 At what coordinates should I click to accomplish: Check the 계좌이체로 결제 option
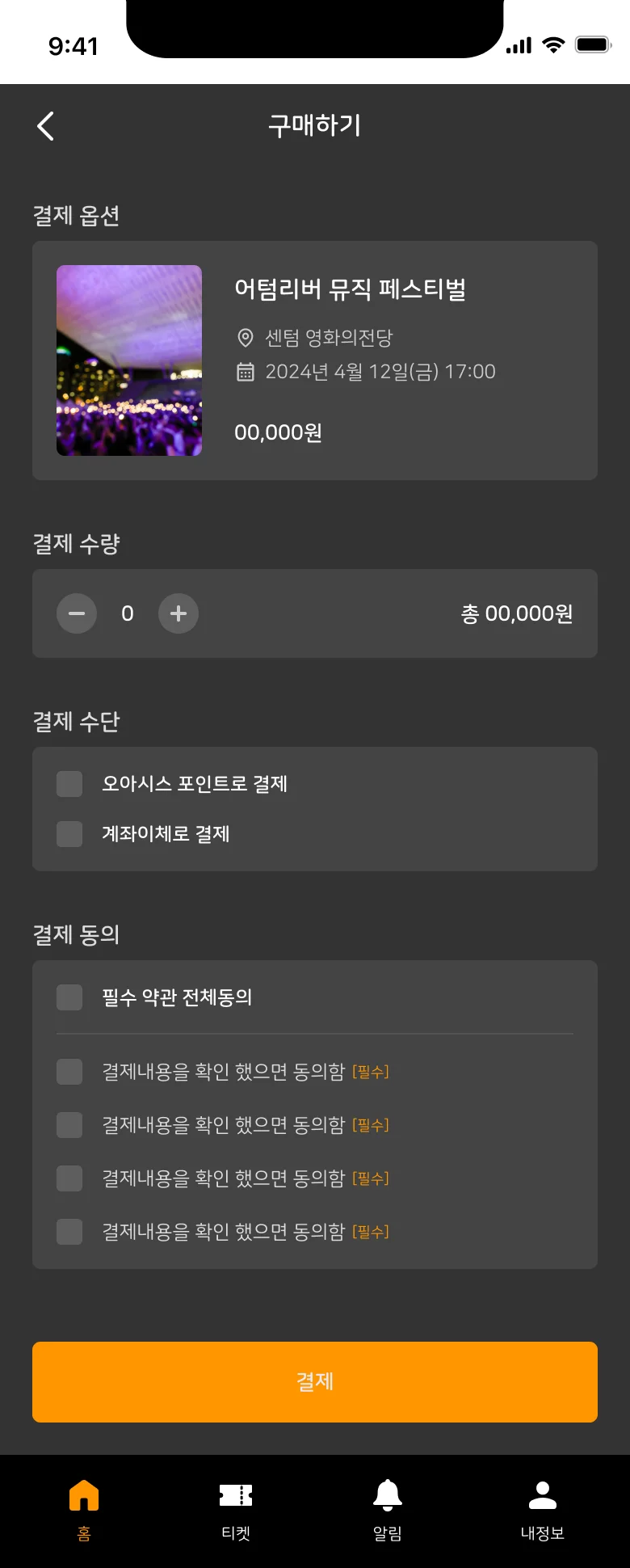click(x=69, y=834)
